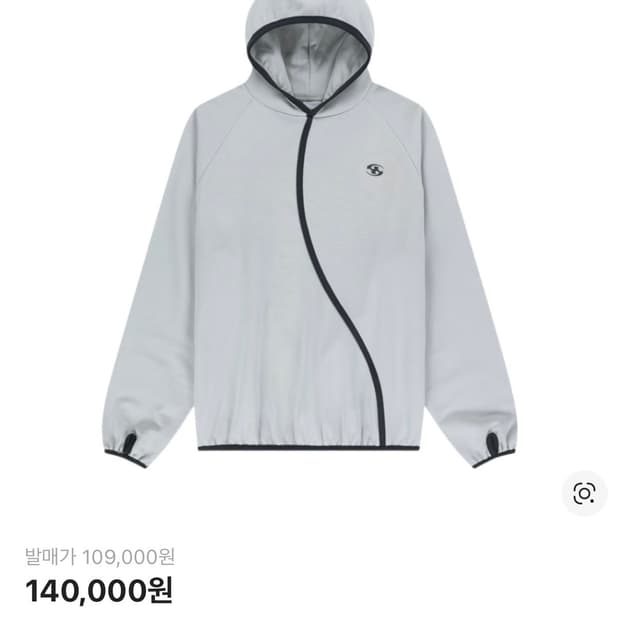Screen dimensions: 620x620
Task: Open the gray hoodie product image
Action: (310, 240)
